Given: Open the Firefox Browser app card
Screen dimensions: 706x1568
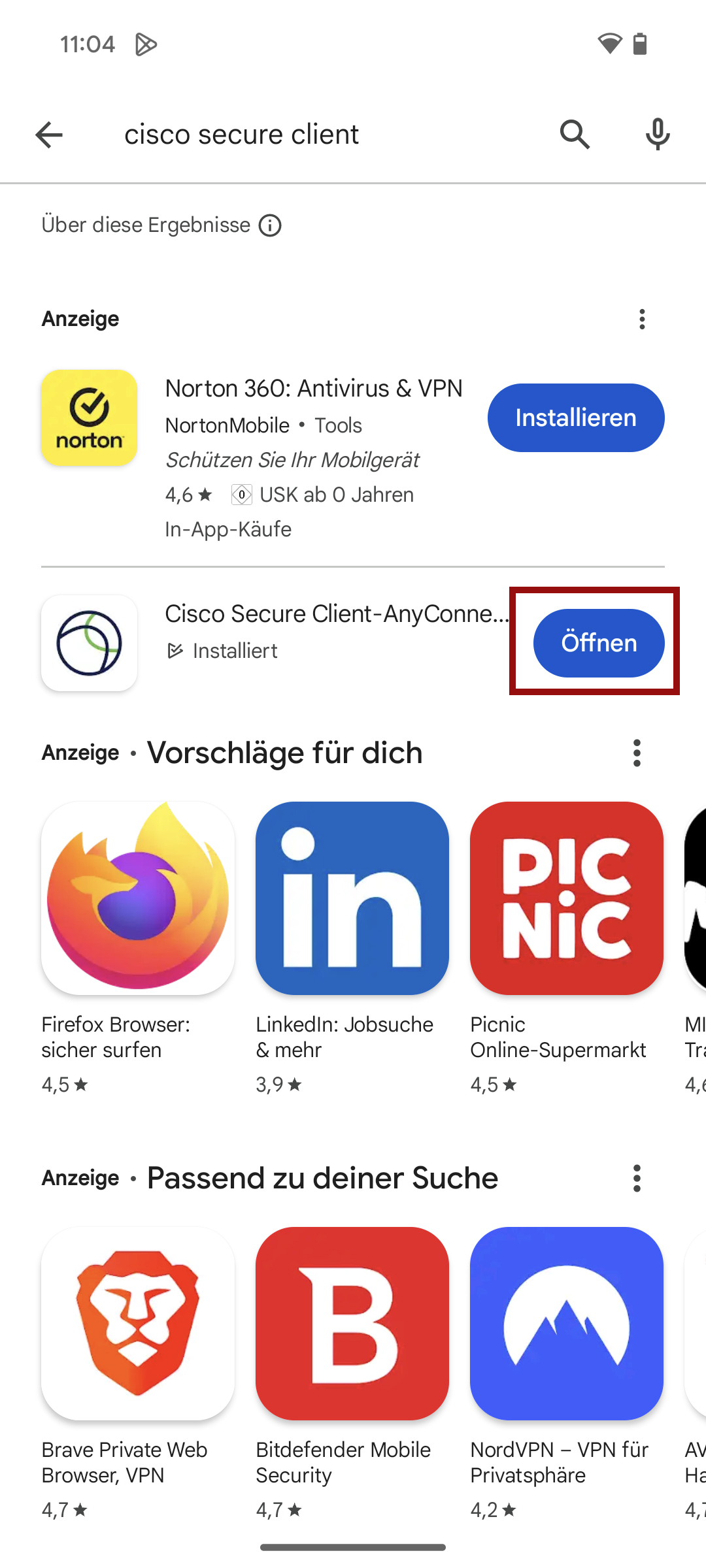Looking at the screenshot, I should coord(138,948).
